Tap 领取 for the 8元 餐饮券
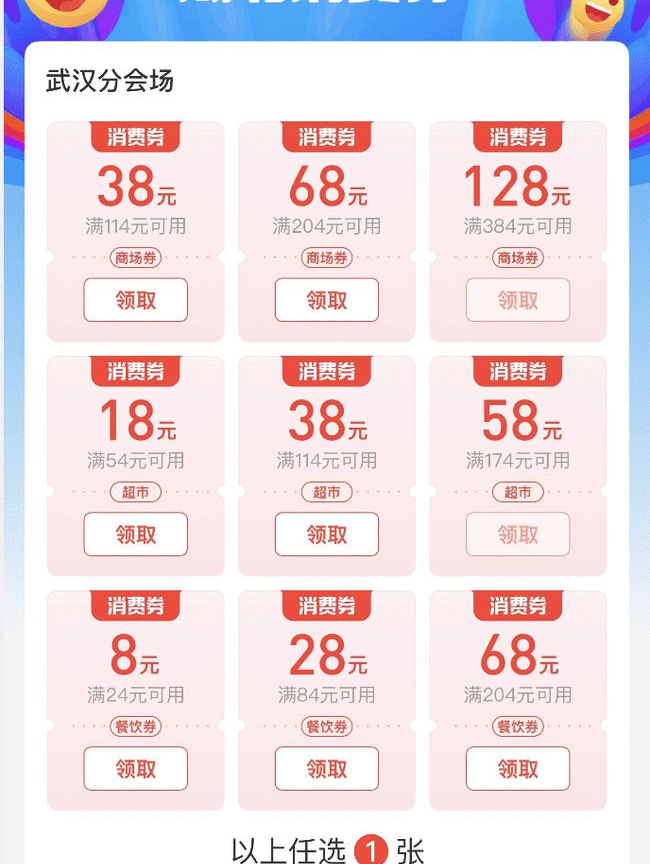Image resolution: width=650 pixels, height=864 pixels. pyautogui.click(x=136, y=768)
